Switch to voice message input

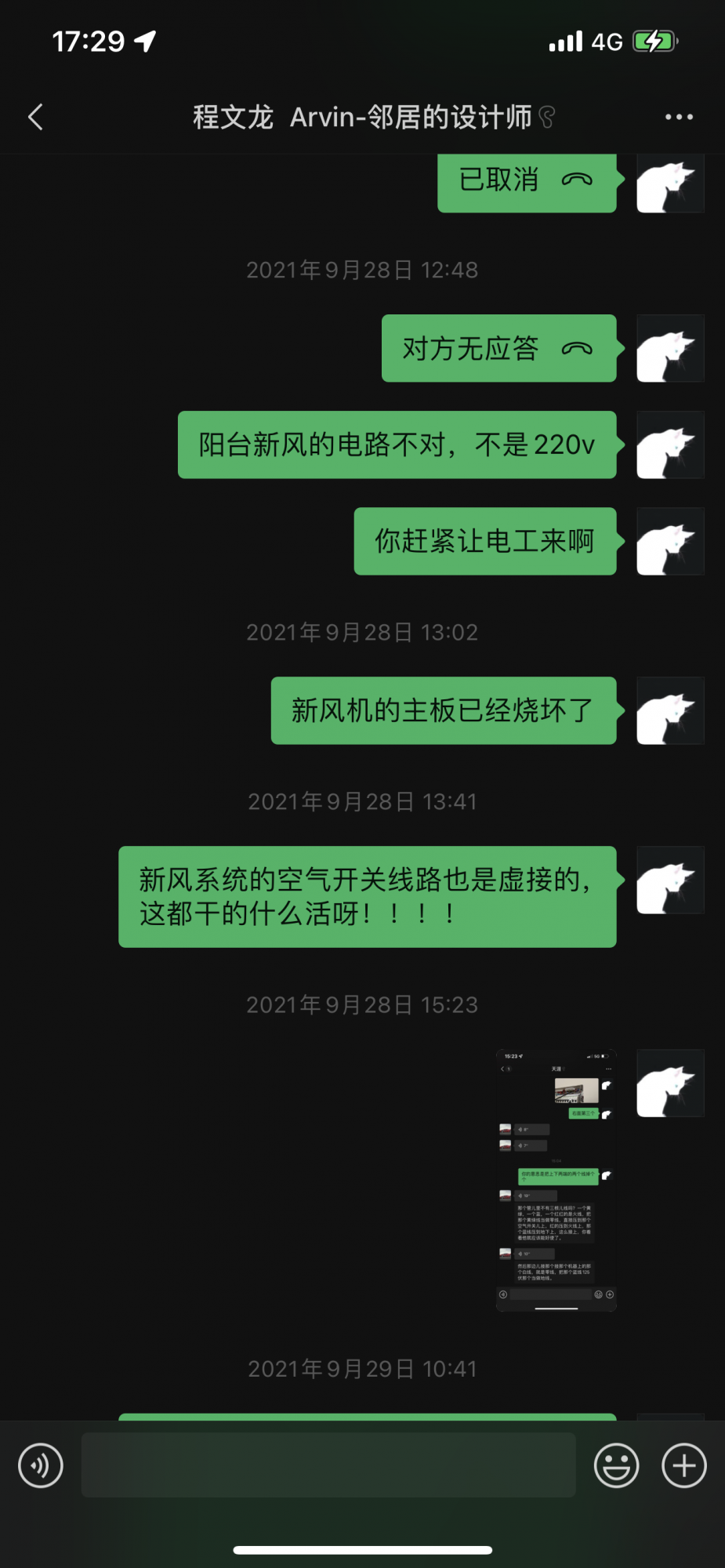click(x=41, y=1465)
